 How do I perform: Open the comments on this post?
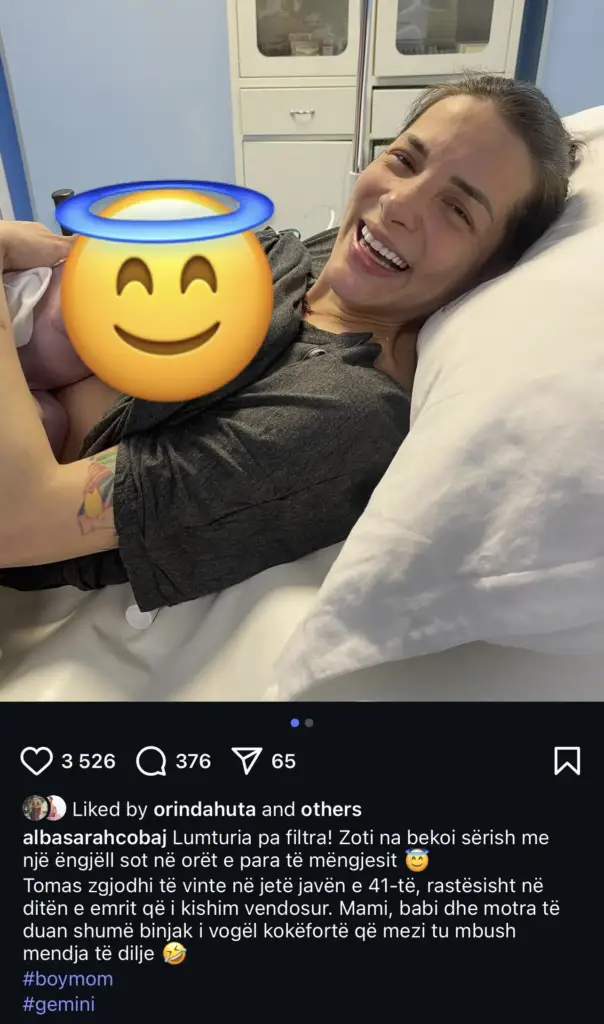pyautogui.click(x=151, y=761)
